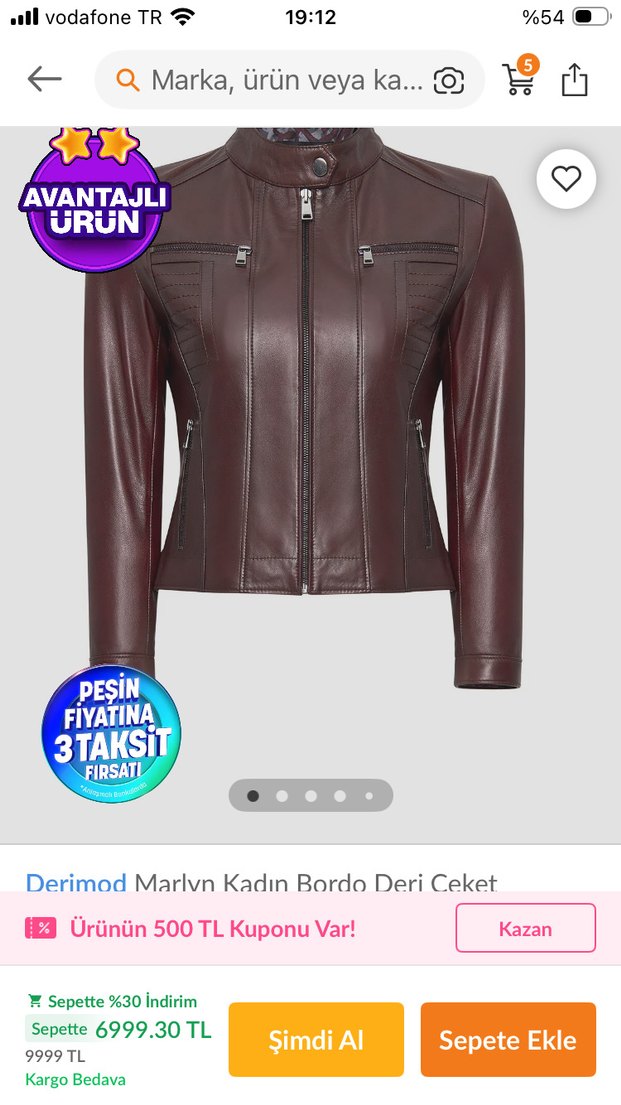Go back with the arrow icon
The image size is (621, 1105).
coord(45,79)
